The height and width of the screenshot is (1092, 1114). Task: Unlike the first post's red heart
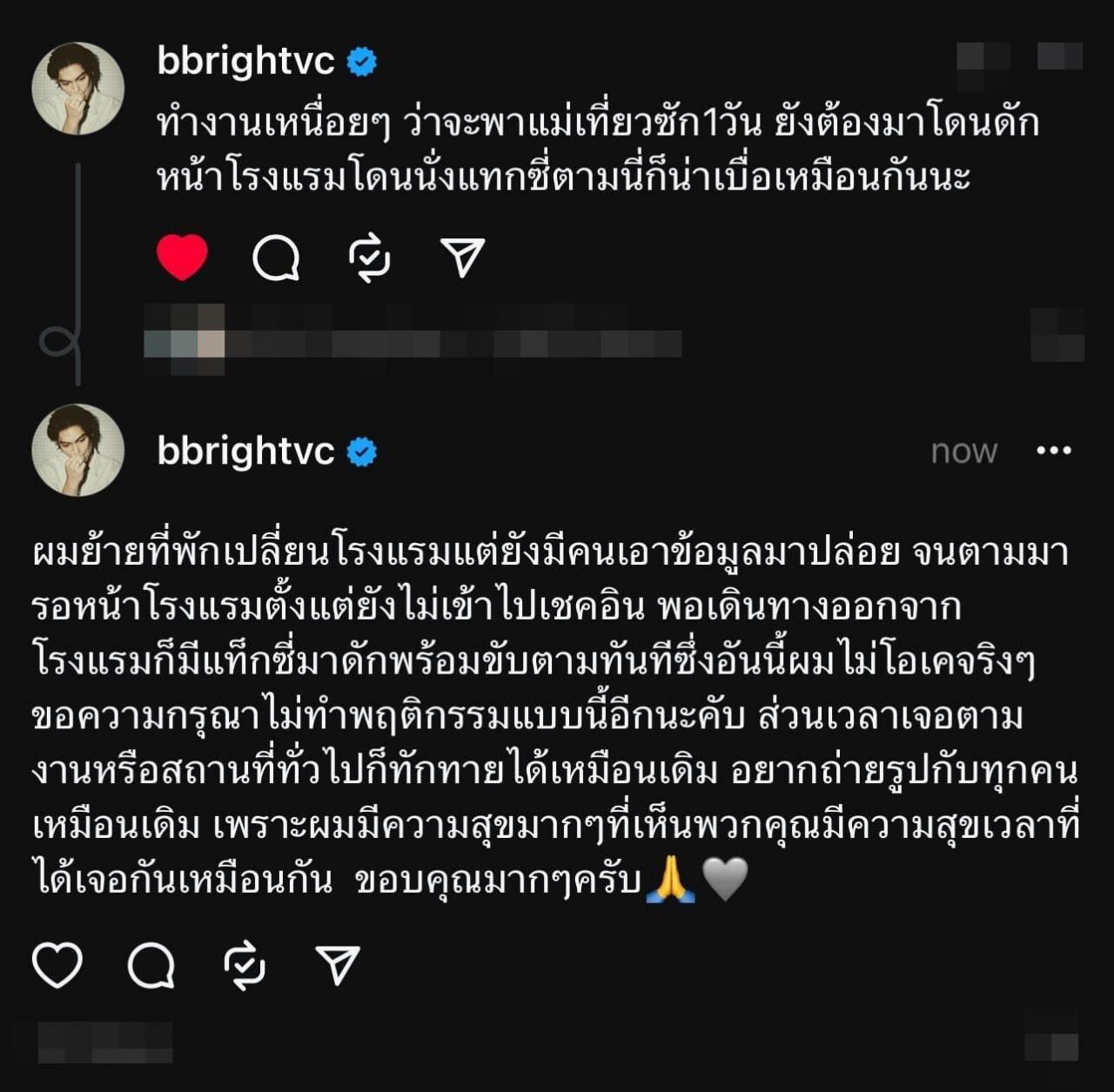point(182,258)
